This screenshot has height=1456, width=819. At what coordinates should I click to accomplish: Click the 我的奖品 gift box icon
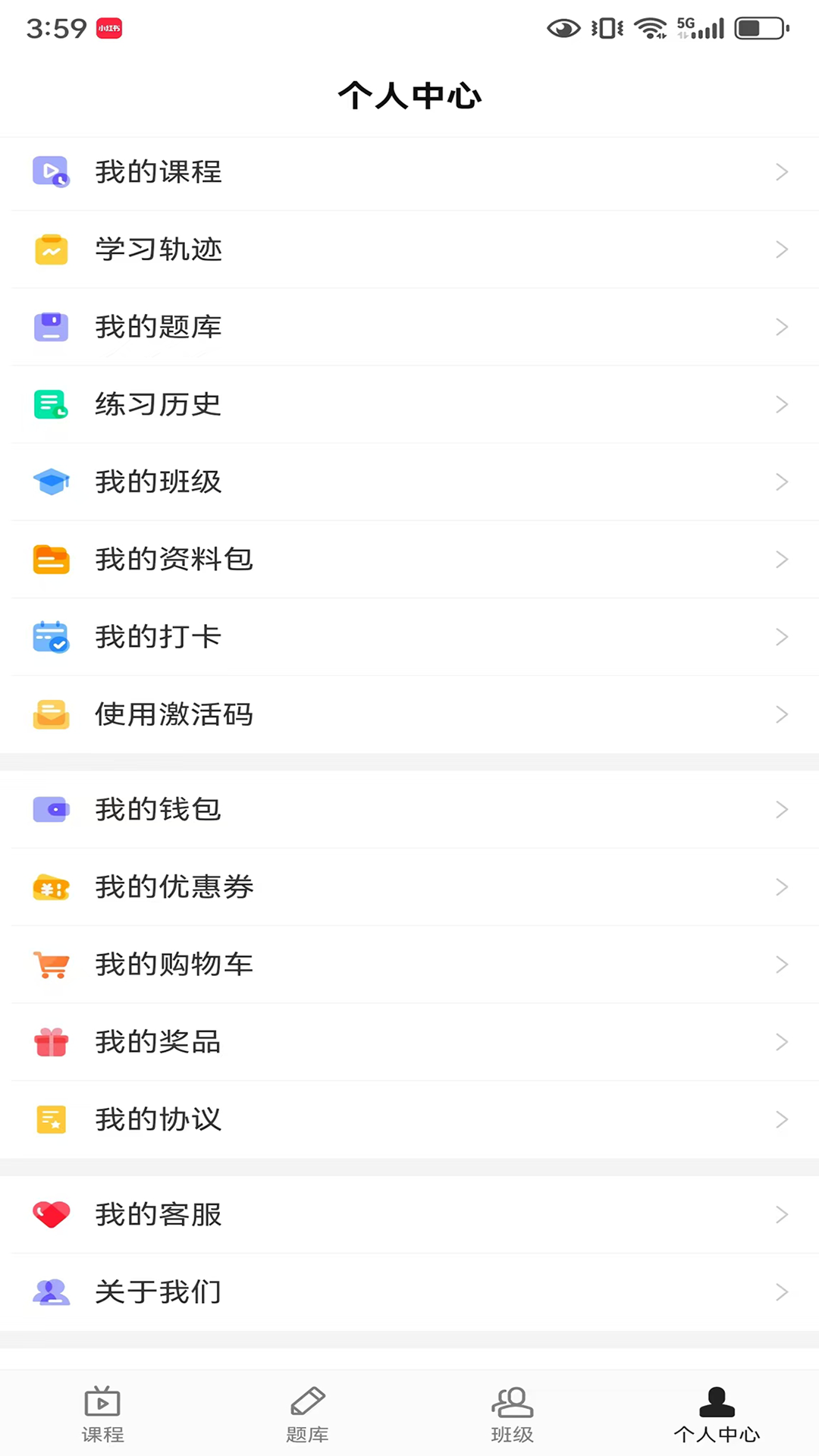(x=51, y=1041)
